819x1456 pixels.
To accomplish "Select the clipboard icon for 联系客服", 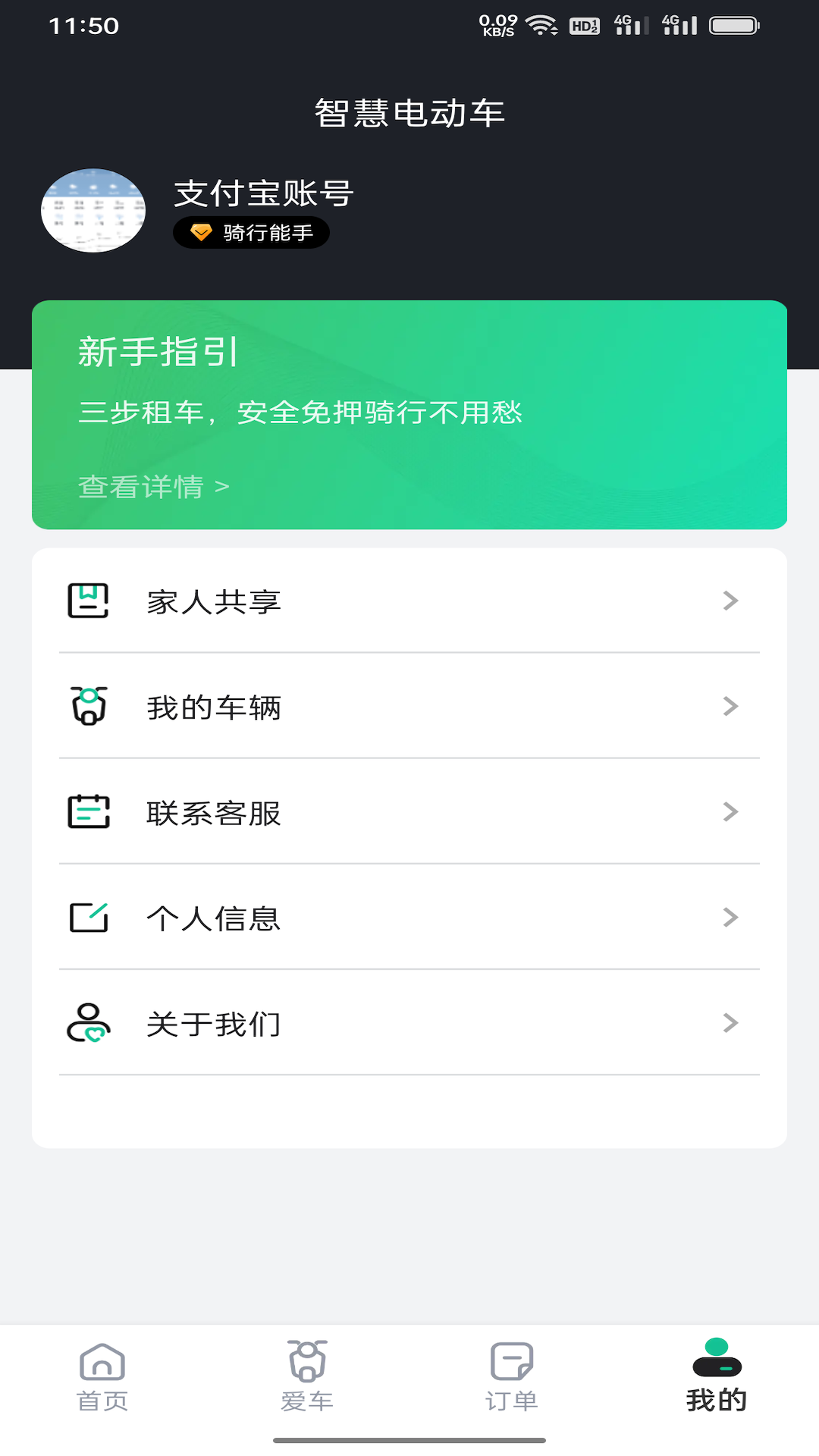I will point(89,812).
